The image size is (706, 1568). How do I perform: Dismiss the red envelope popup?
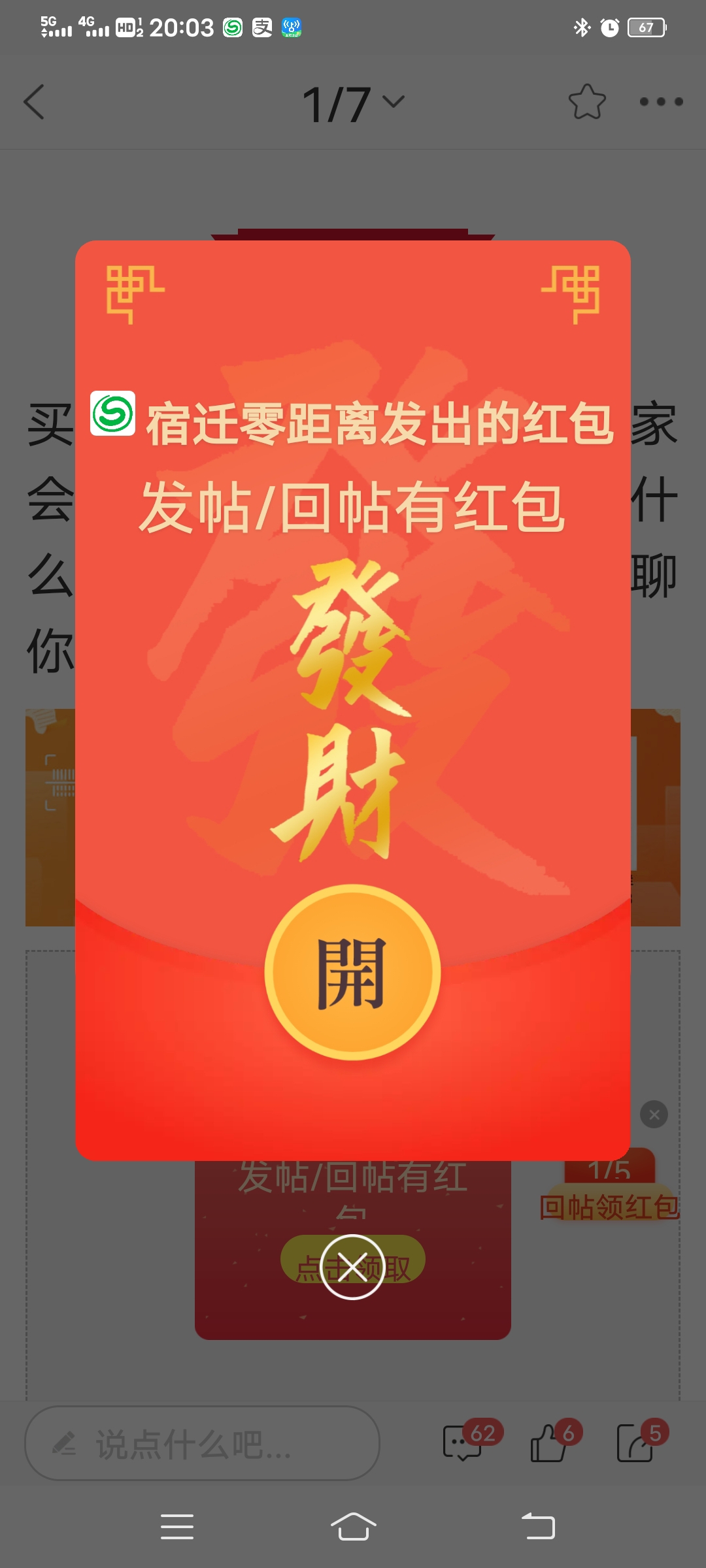coord(352,1267)
